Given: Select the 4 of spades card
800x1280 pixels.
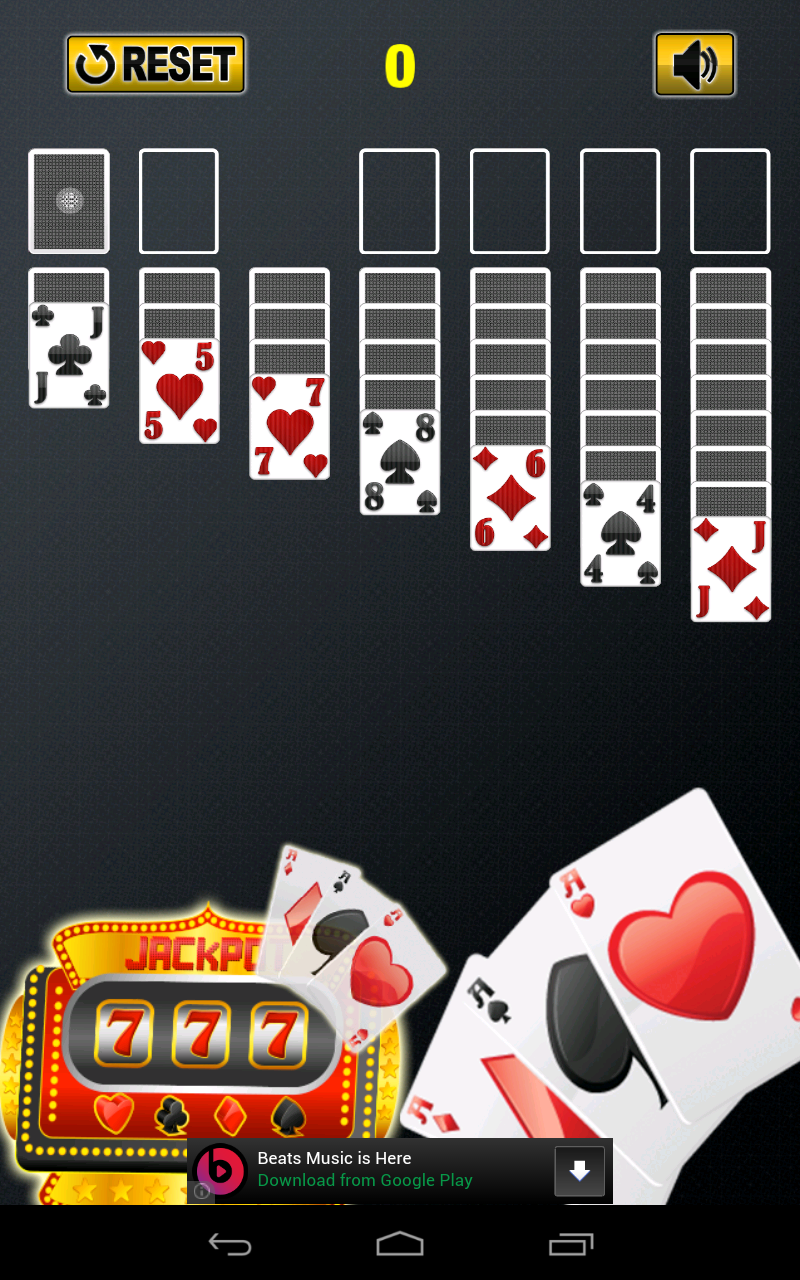Looking at the screenshot, I should click(620, 535).
